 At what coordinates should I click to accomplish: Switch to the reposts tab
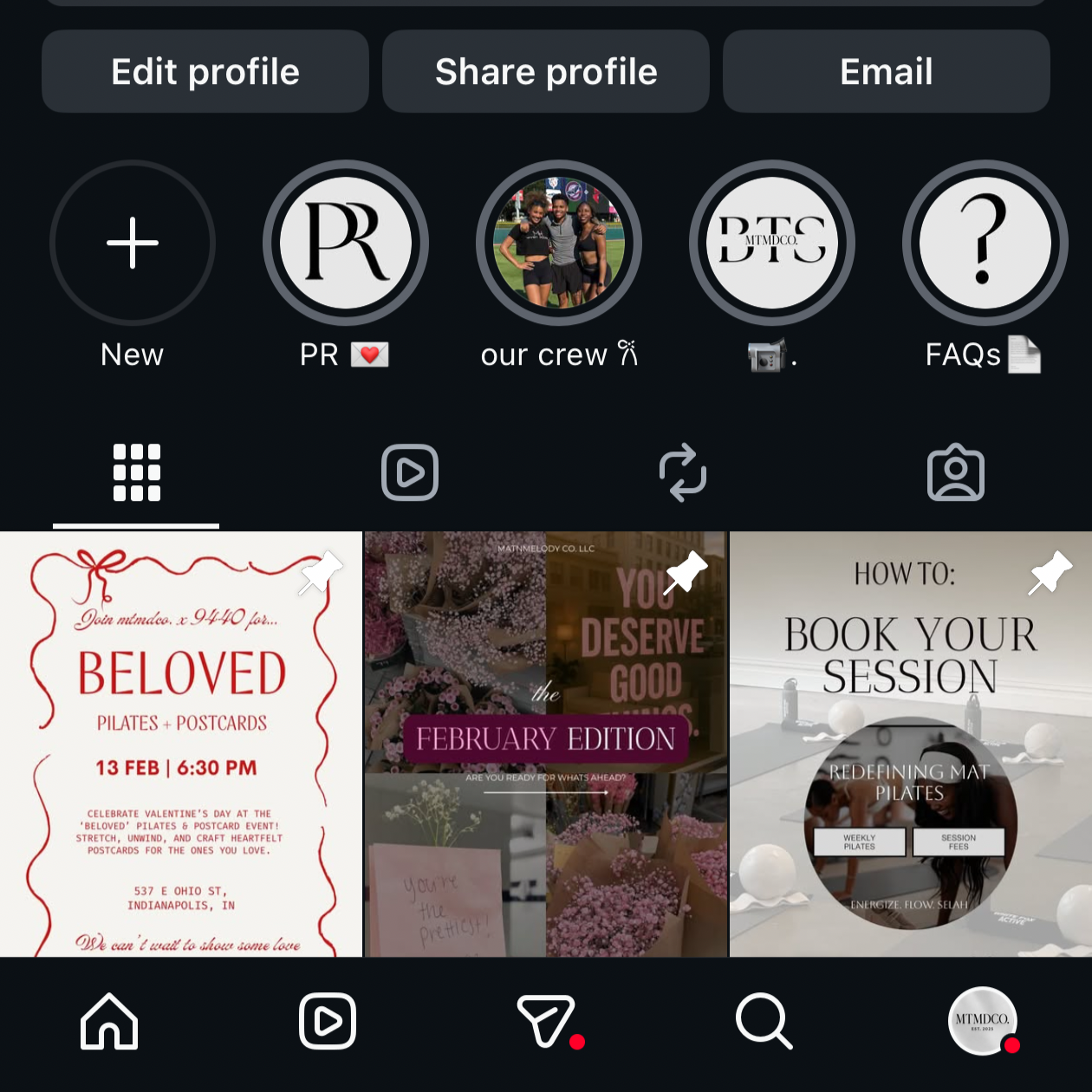pos(683,473)
